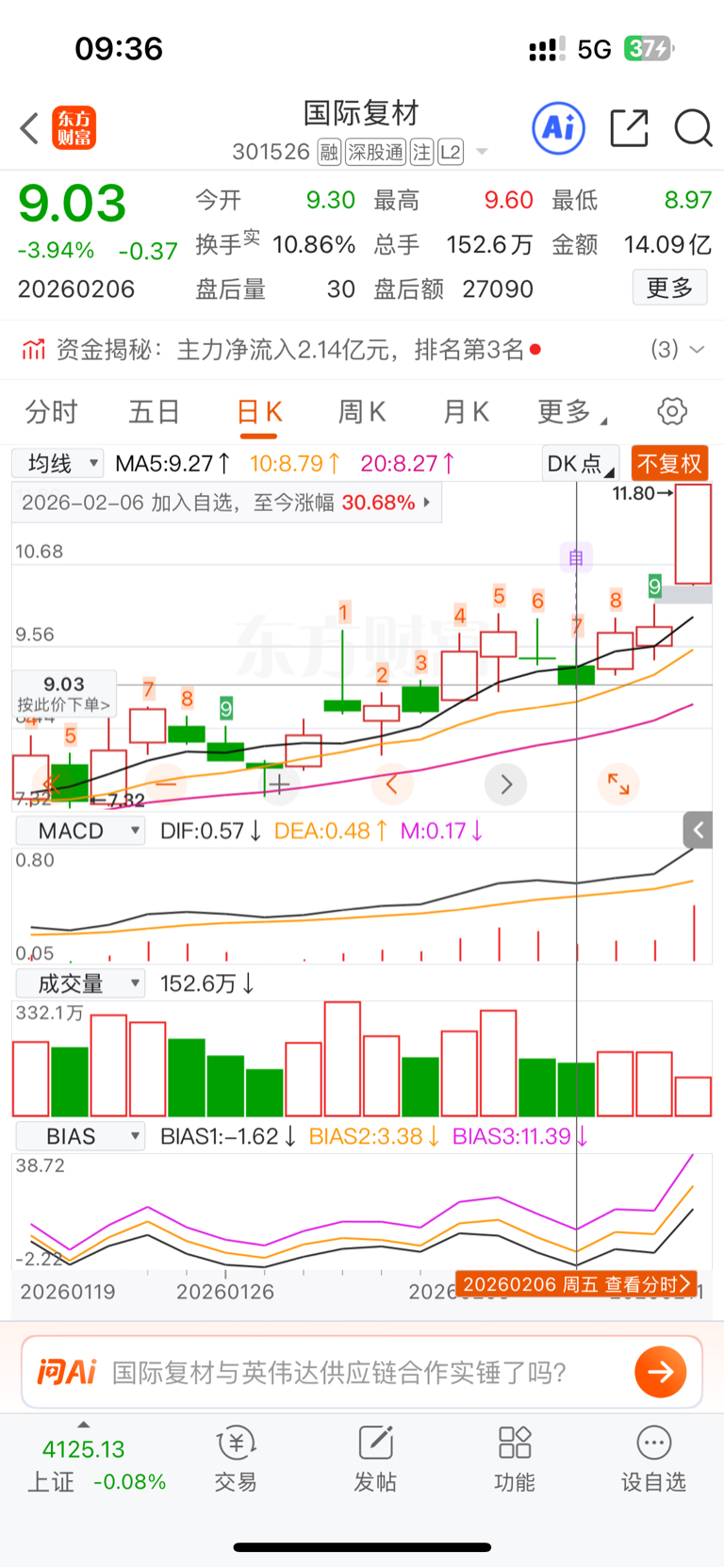Go back using the top-left arrow

30,128
